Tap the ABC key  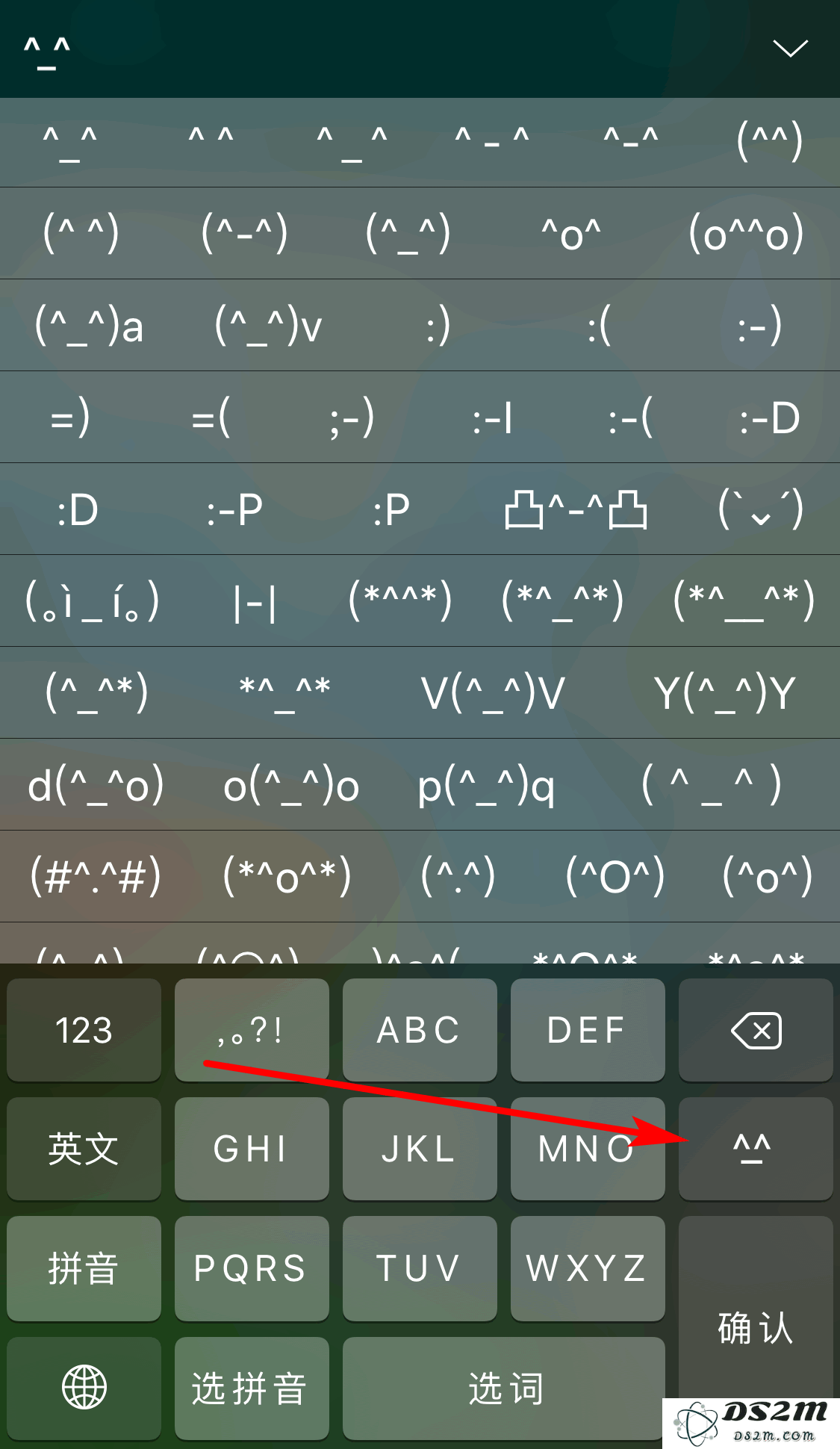420,1030
